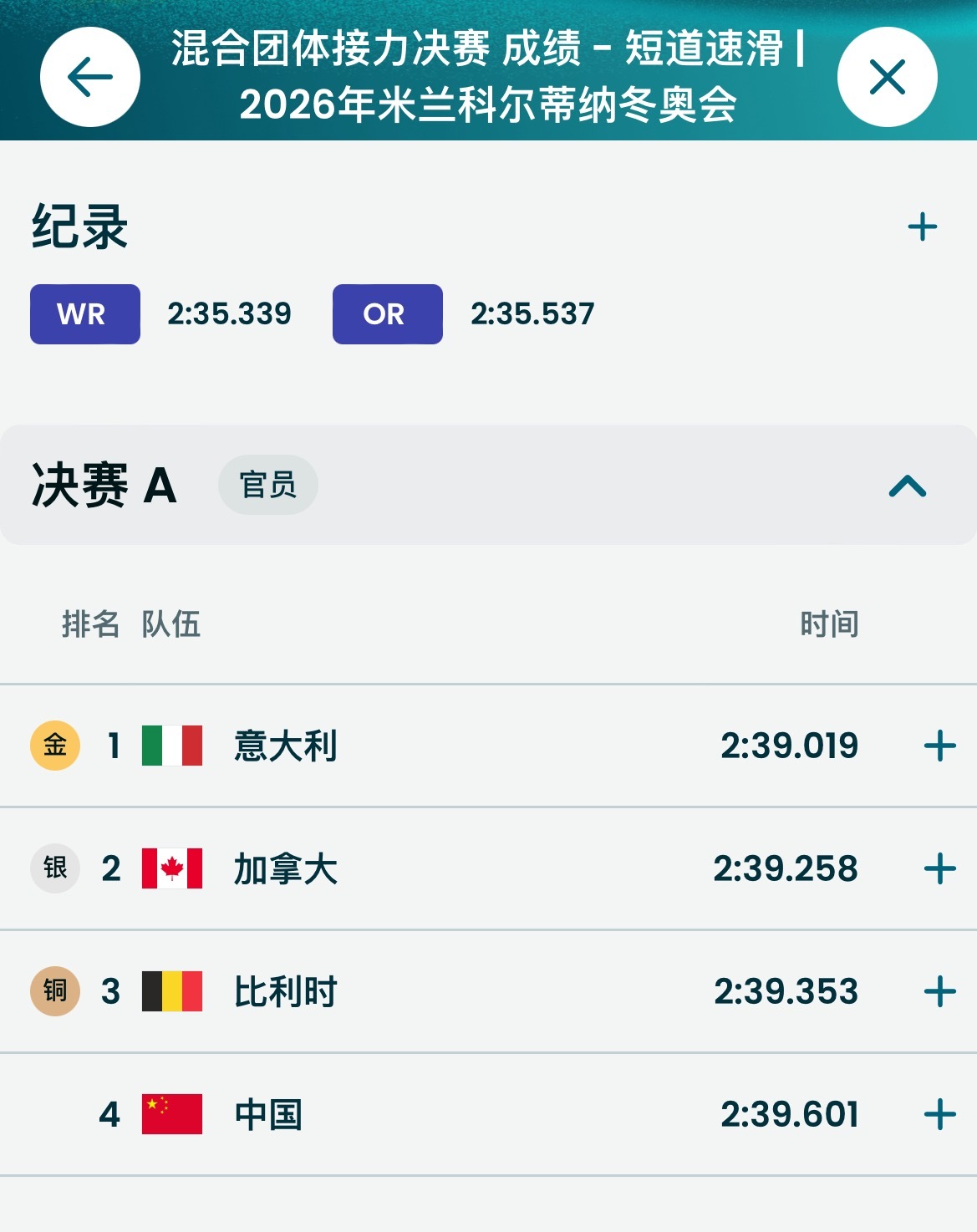Click the Chinese flag icon
The width and height of the screenshot is (977, 1232).
171,1113
